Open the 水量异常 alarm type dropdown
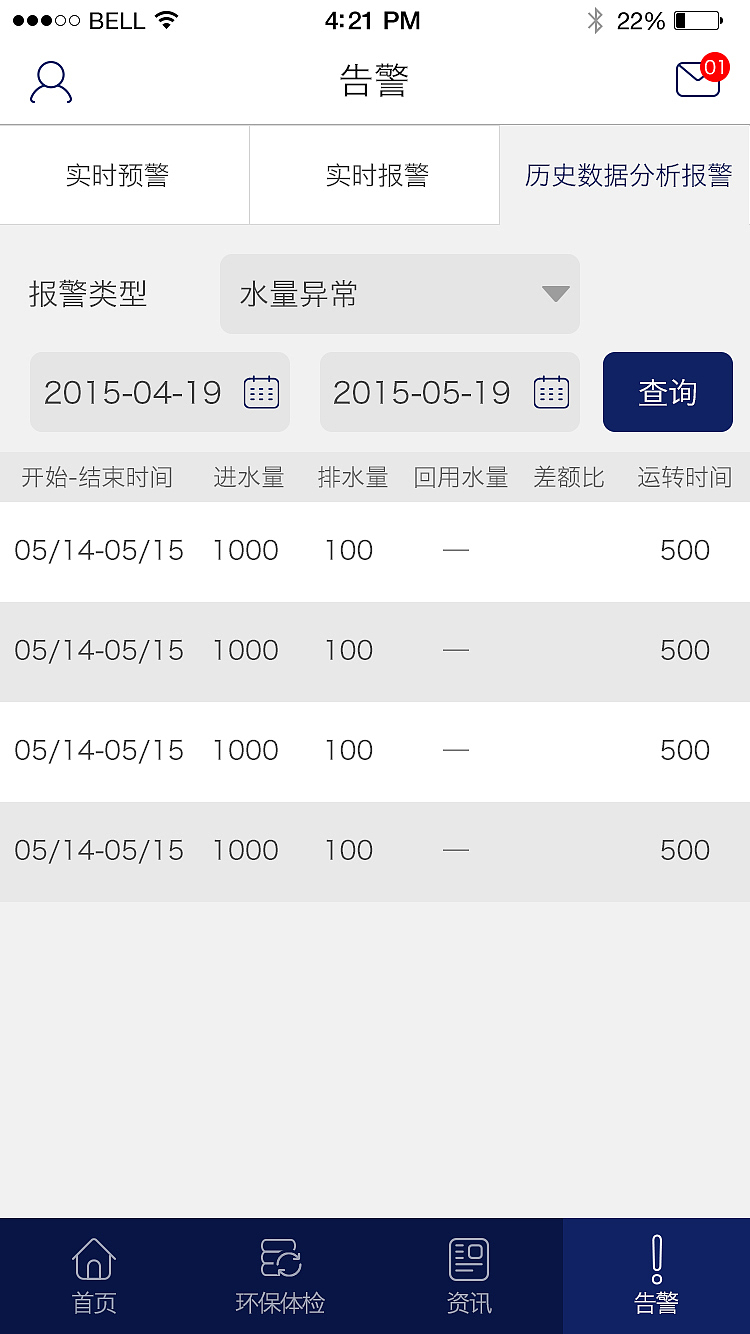The width and height of the screenshot is (750, 1334). click(x=400, y=293)
